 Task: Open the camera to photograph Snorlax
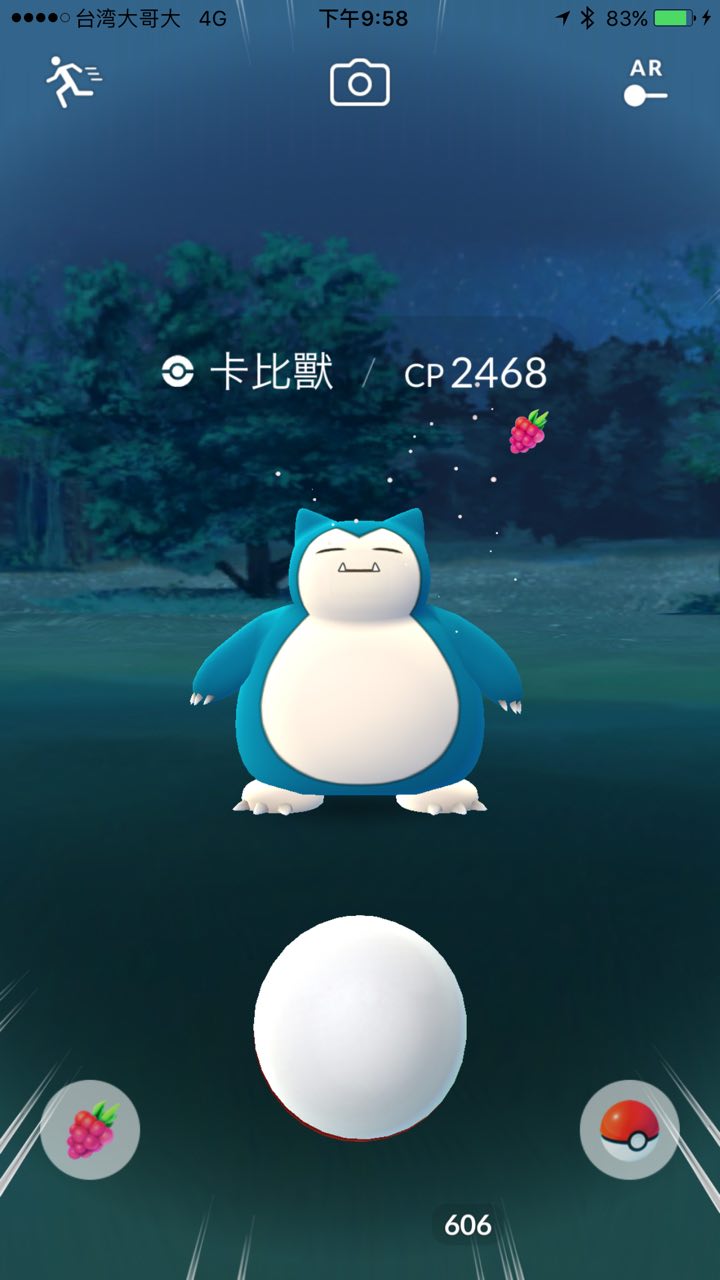360,83
